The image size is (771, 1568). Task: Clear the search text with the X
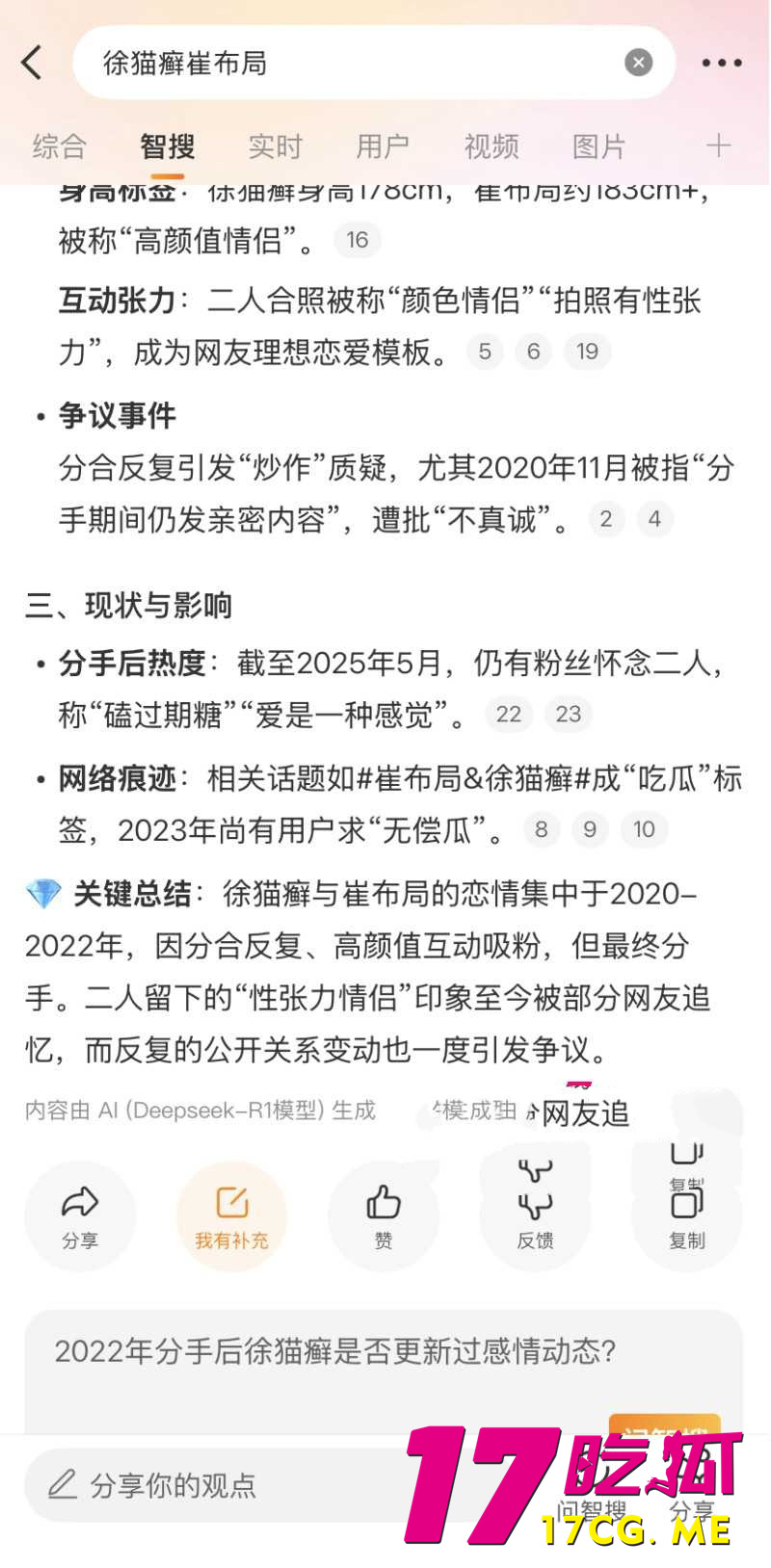tap(638, 63)
